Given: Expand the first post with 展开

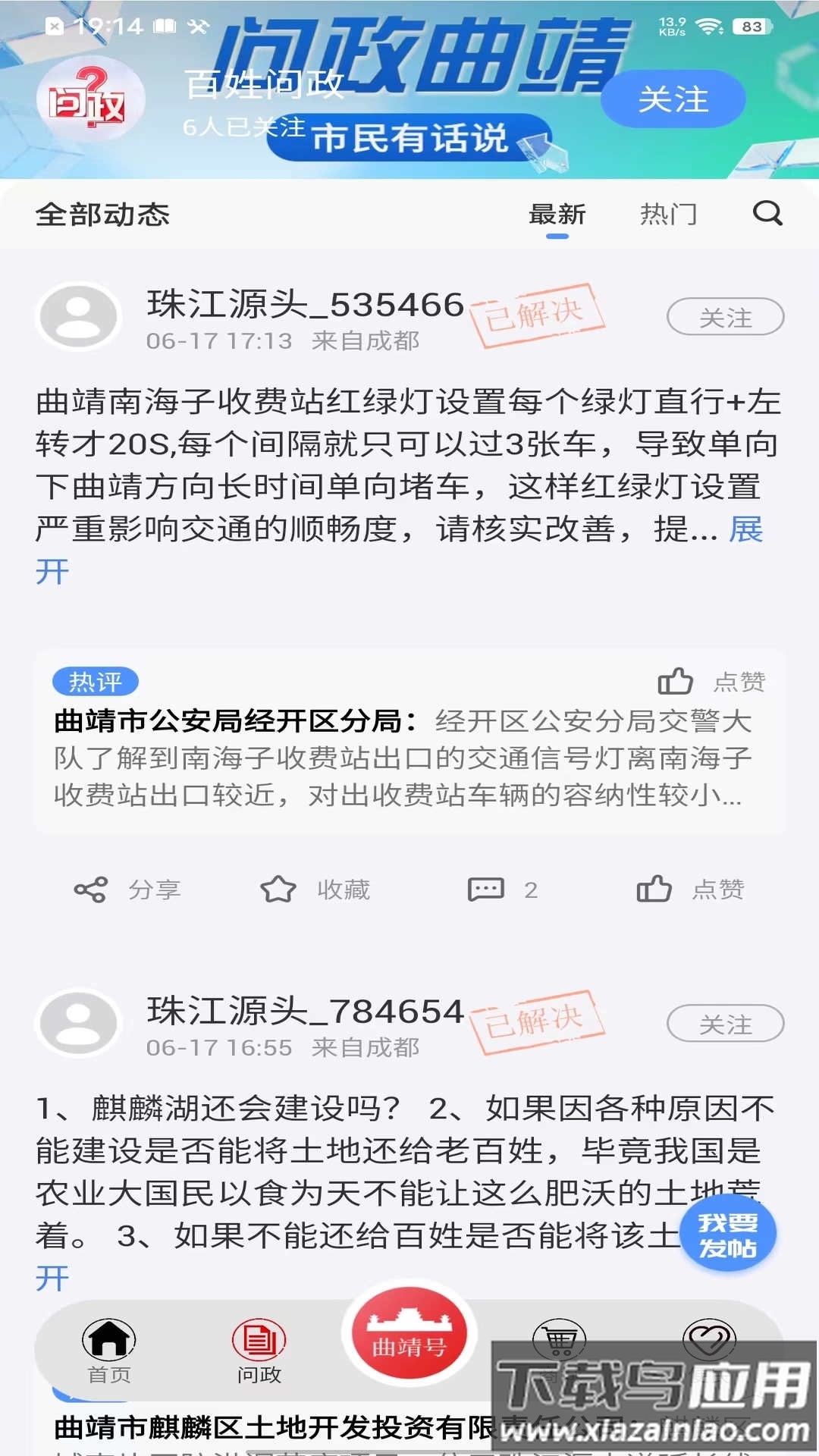Looking at the screenshot, I should 748,534.
